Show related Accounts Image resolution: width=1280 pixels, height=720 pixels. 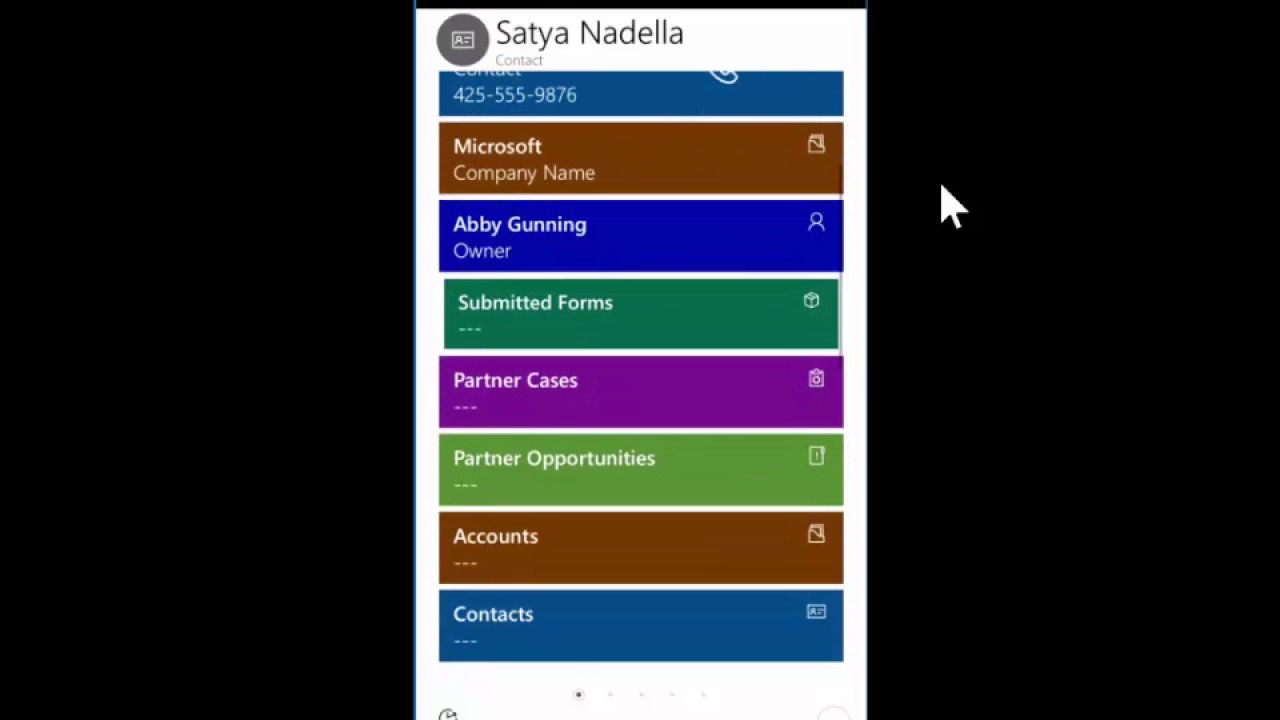coord(640,548)
